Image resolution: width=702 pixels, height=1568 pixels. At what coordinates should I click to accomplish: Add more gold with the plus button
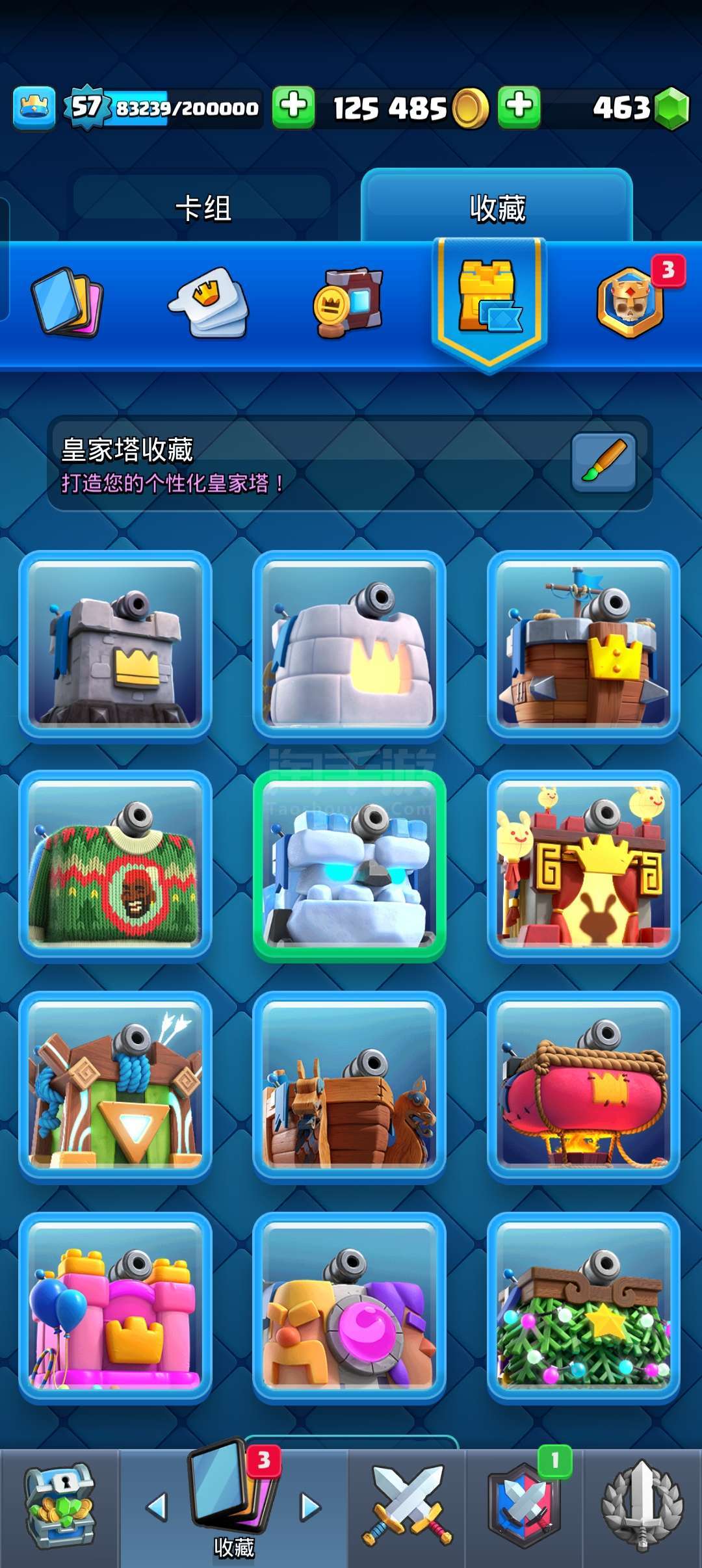293,107
